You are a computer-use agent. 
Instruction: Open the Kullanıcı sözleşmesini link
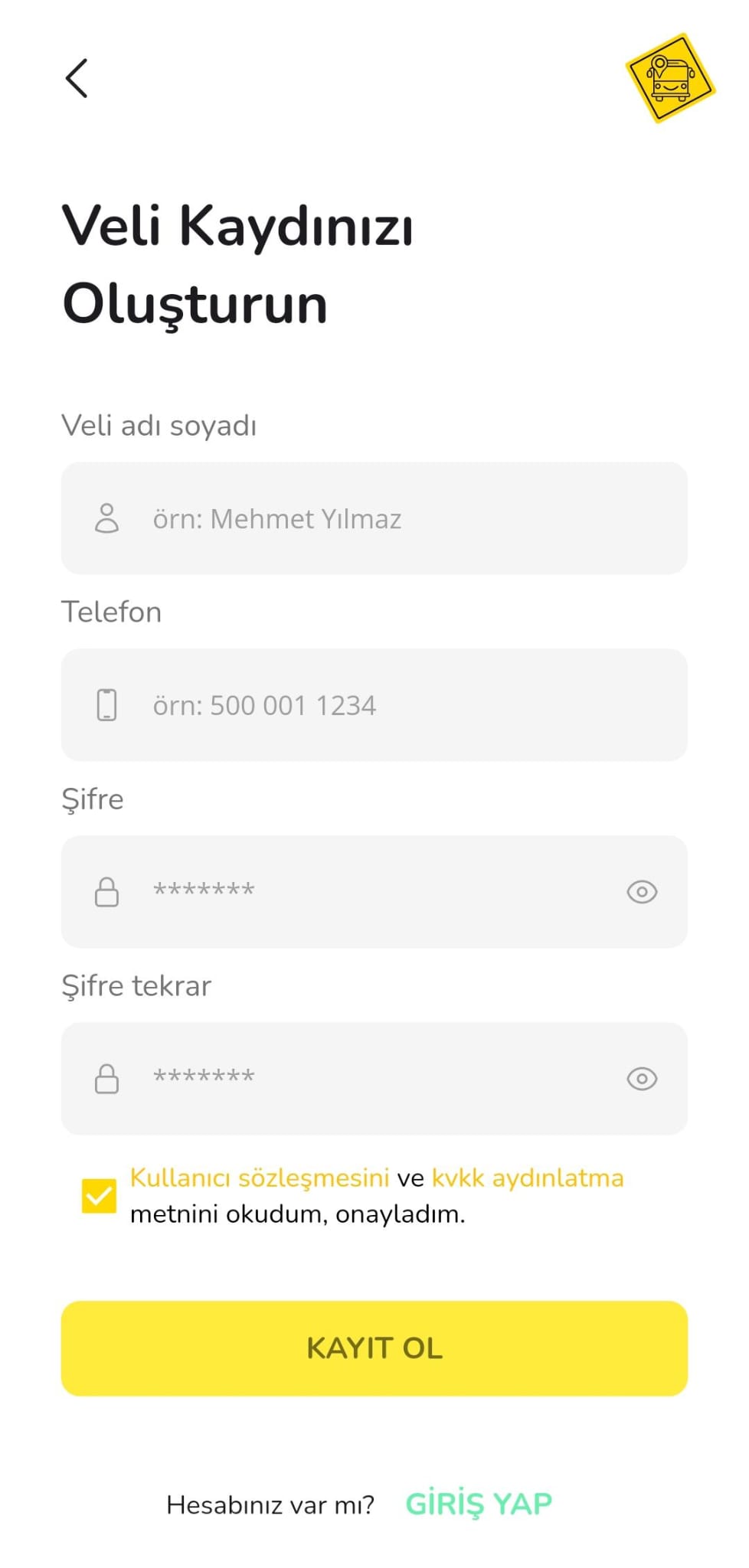point(260,1178)
